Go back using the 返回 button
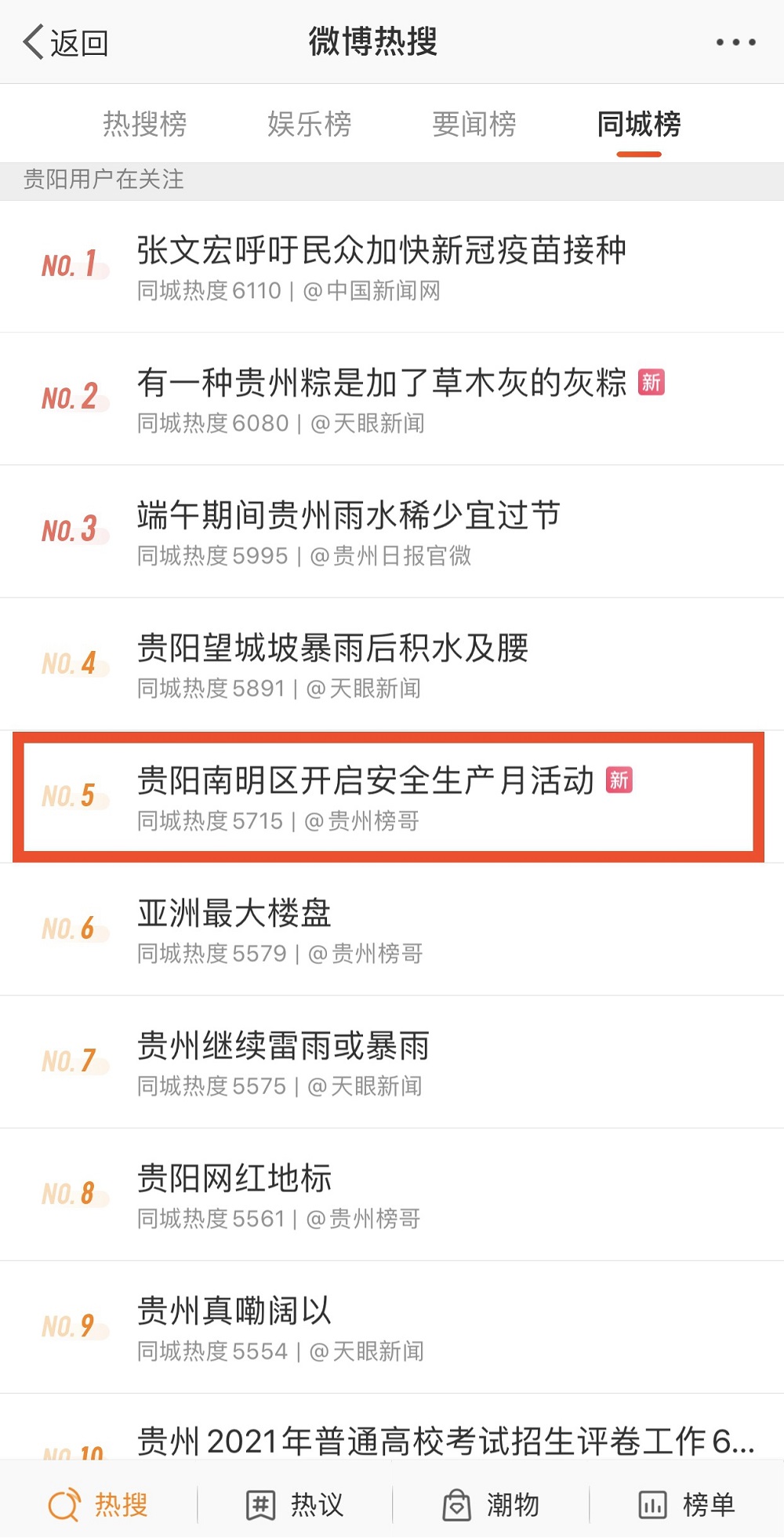Screen dimensions: 784x1538 [66, 42]
